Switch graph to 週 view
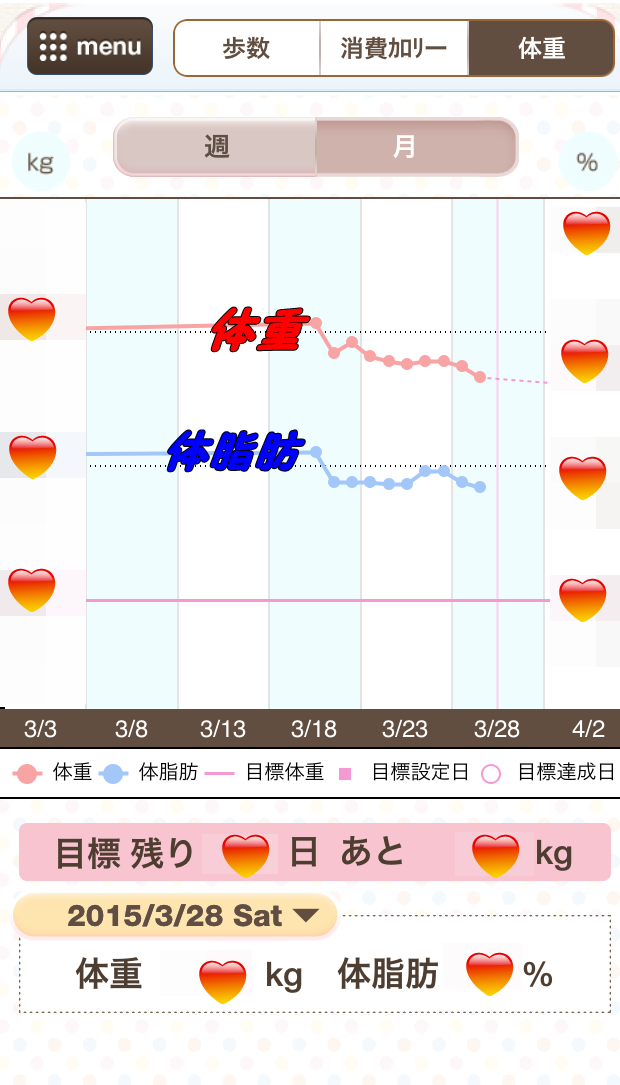The height and width of the screenshot is (1085, 620). pos(216,147)
